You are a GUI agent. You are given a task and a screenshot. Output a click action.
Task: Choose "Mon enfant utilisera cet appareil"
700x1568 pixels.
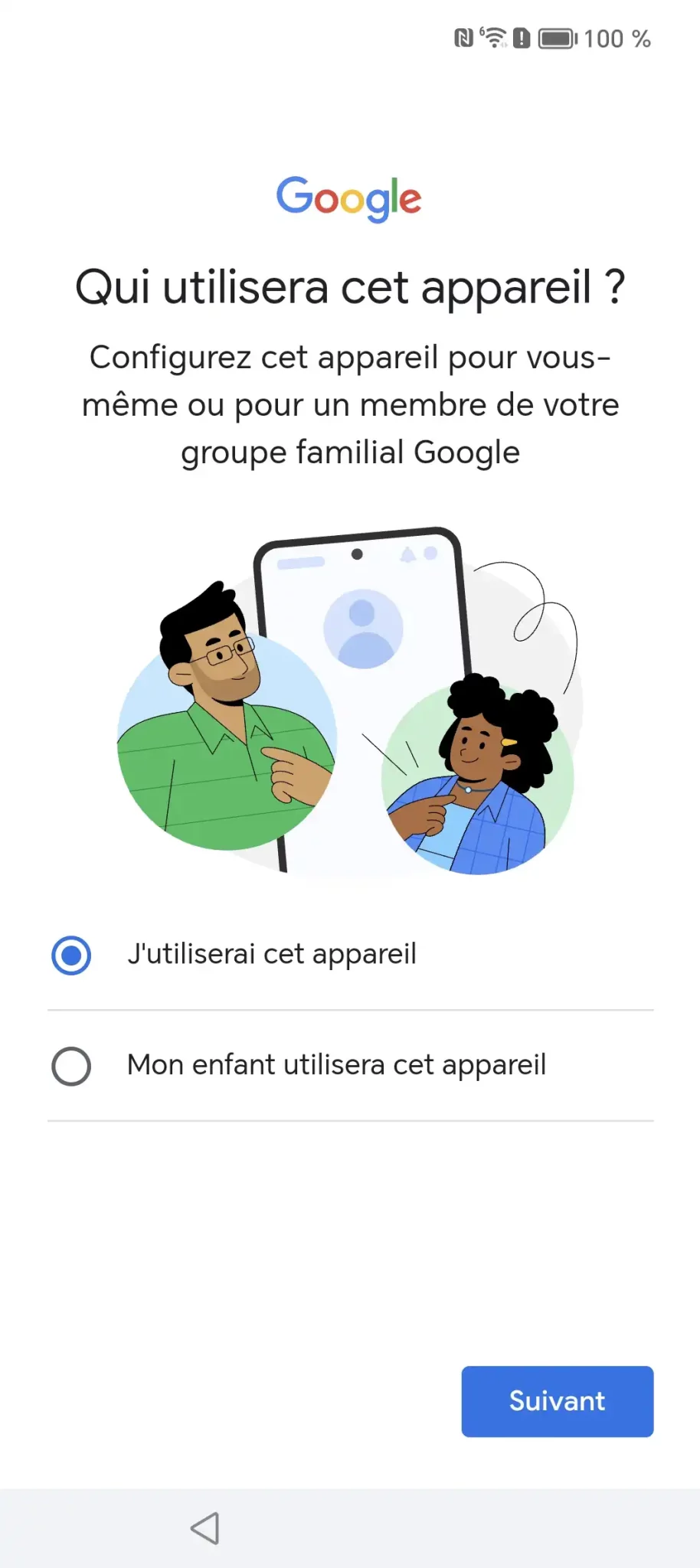pos(350,1066)
